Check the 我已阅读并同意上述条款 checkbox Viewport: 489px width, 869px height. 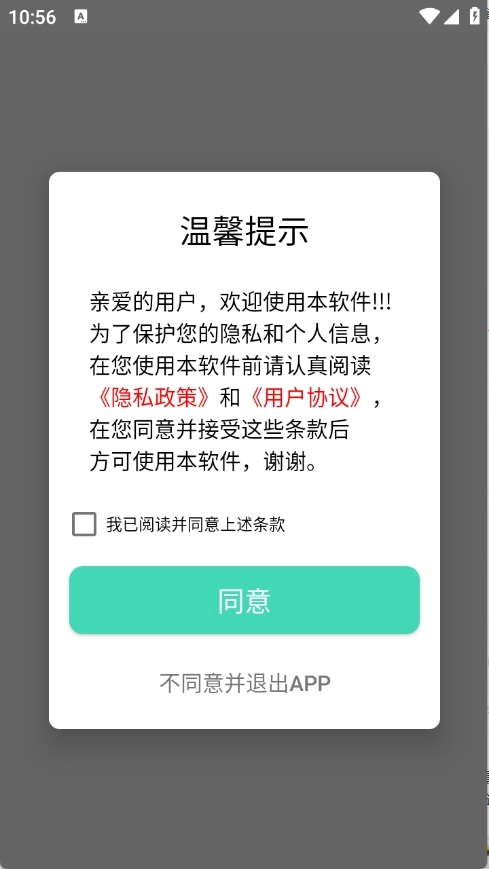tap(84, 524)
